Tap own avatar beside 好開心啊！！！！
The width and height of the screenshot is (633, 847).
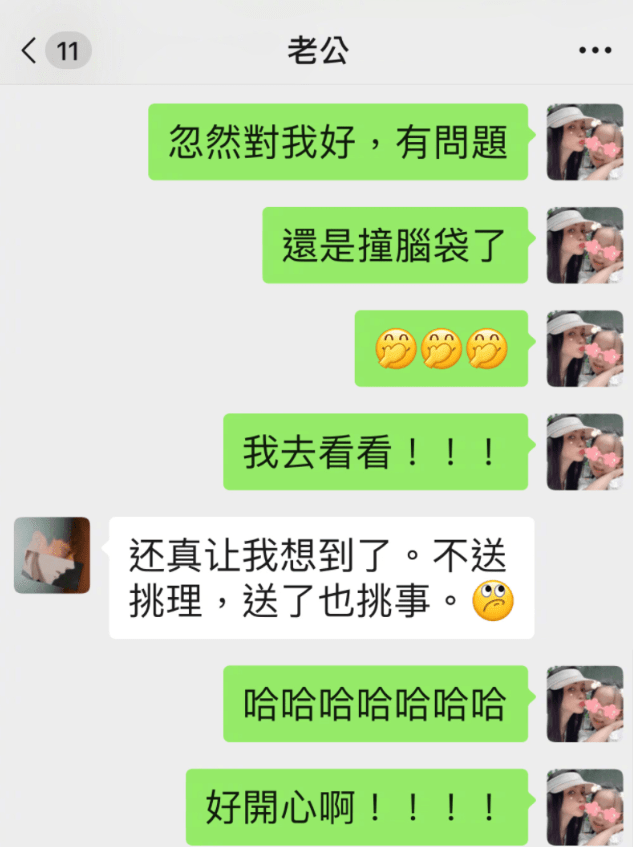[x=585, y=806]
